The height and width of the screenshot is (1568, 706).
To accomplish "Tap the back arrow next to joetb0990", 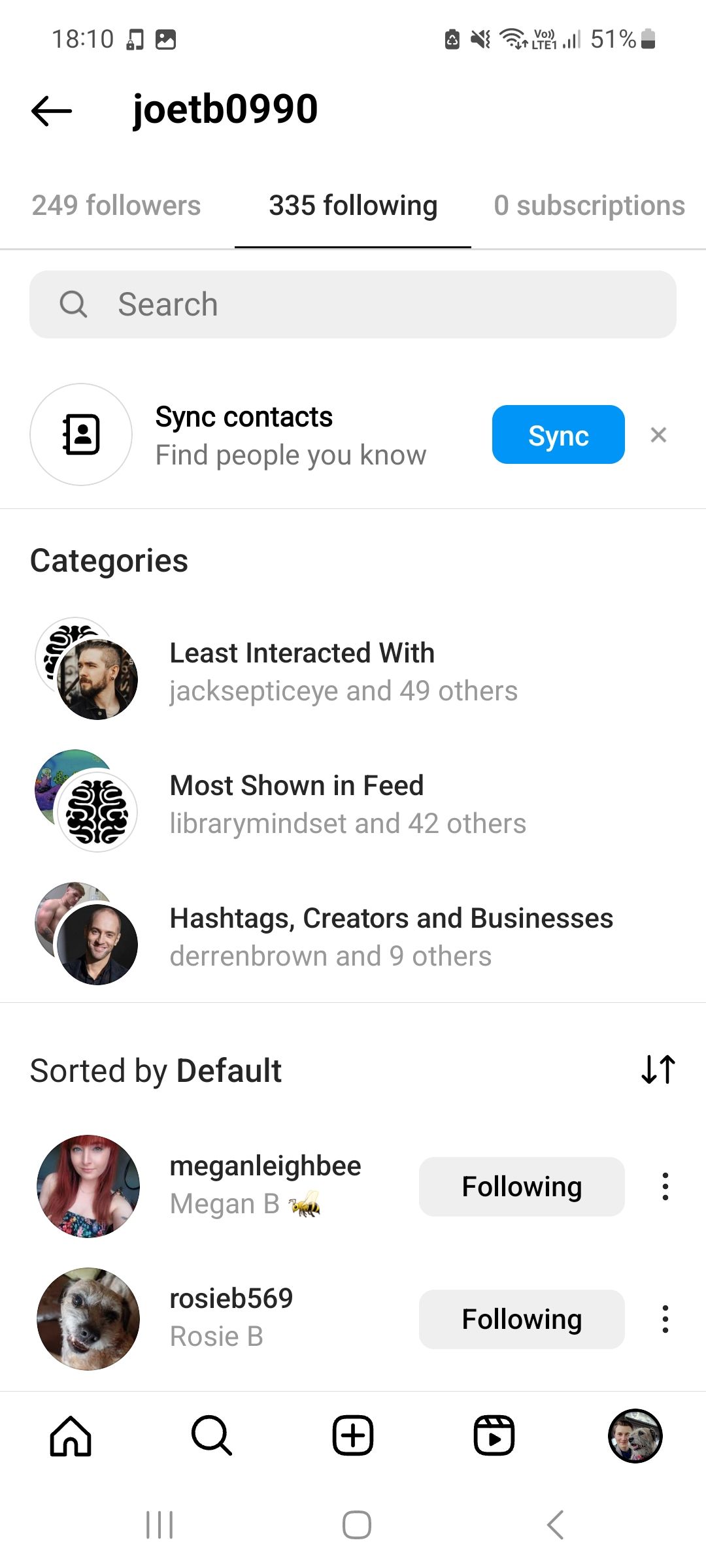I will coord(50,110).
